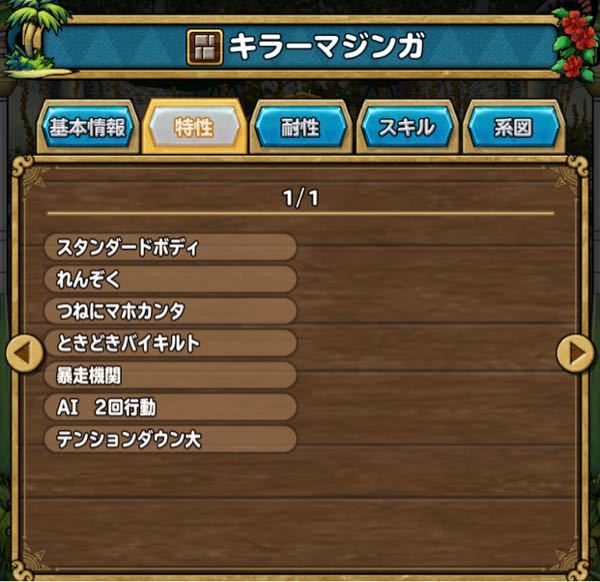Viewport: 600px width, 582px height.
Task: Open the 暴走機関 trait
Action: tap(170, 375)
